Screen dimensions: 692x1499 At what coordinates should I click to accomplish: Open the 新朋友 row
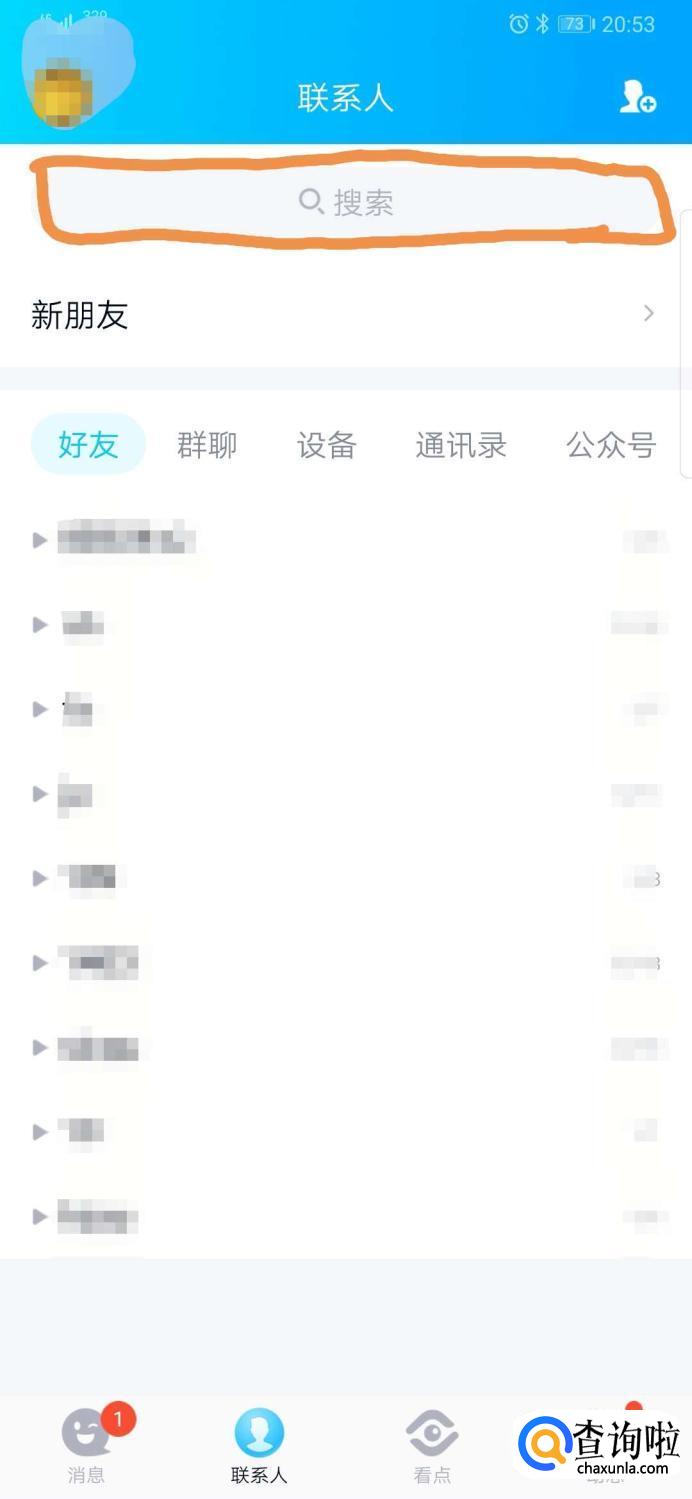click(x=346, y=316)
